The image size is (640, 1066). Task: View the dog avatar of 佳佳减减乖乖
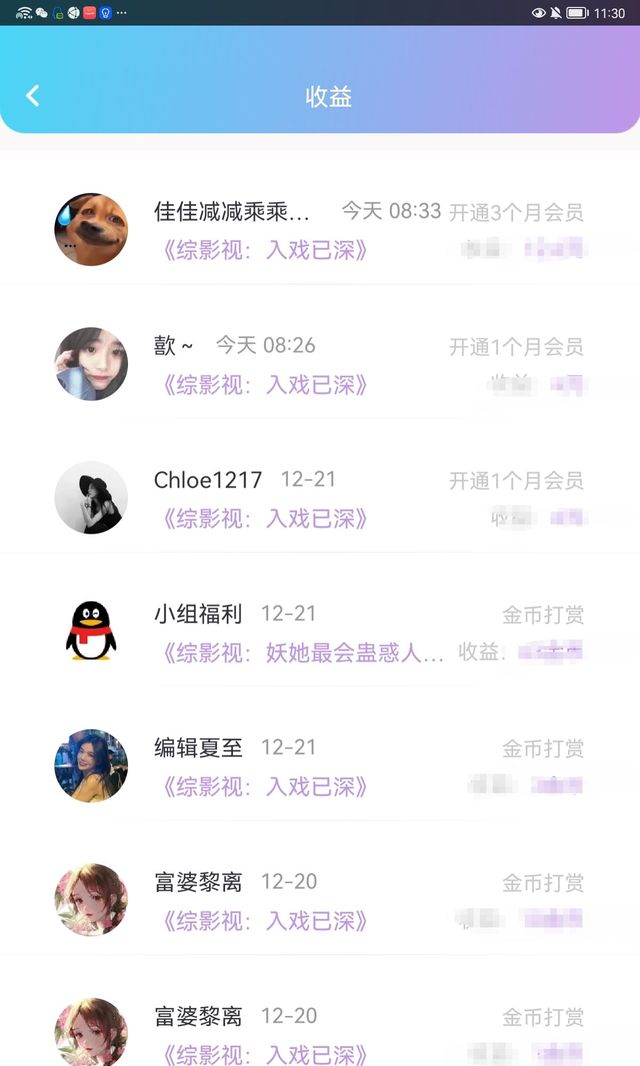tap(91, 229)
